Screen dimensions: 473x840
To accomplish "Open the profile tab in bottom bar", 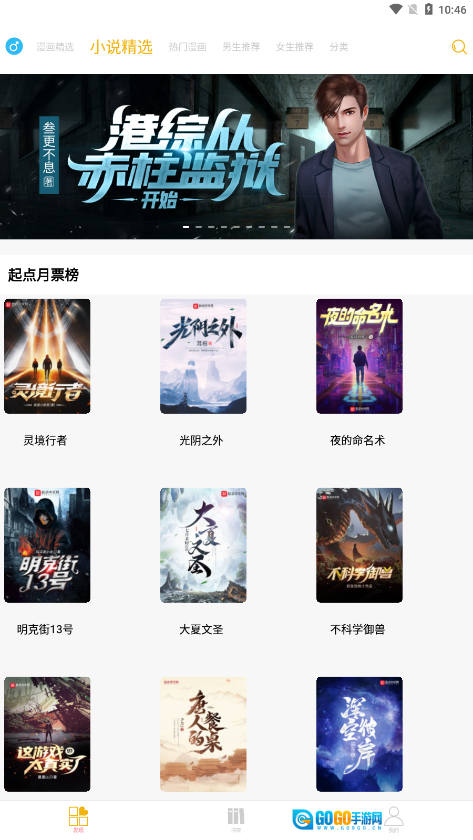I will pos(394,820).
